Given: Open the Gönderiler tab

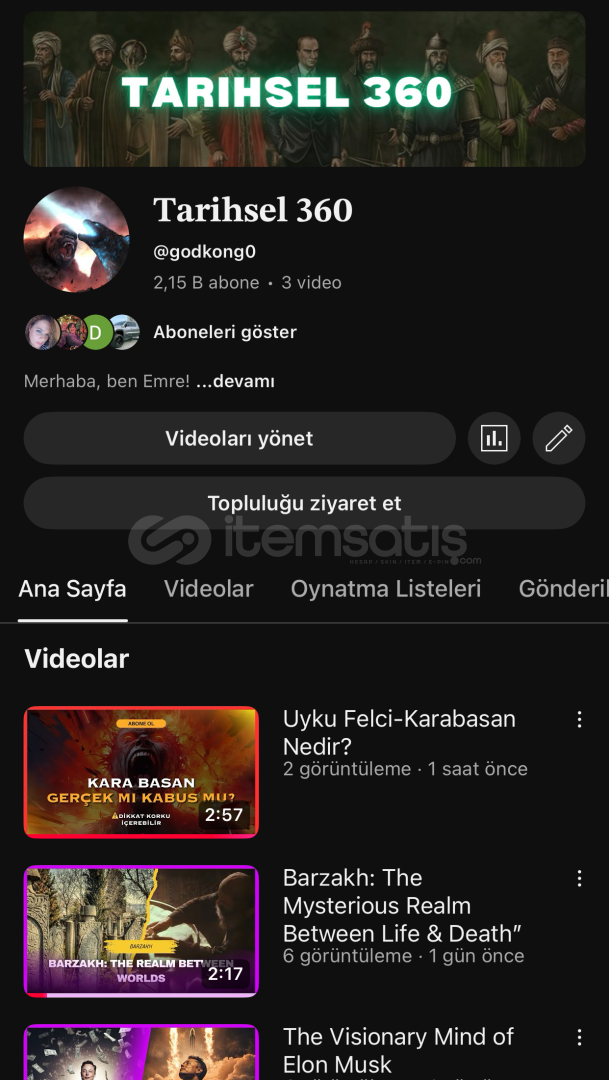Looking at the screenshot, I should [x=563, y=589].
